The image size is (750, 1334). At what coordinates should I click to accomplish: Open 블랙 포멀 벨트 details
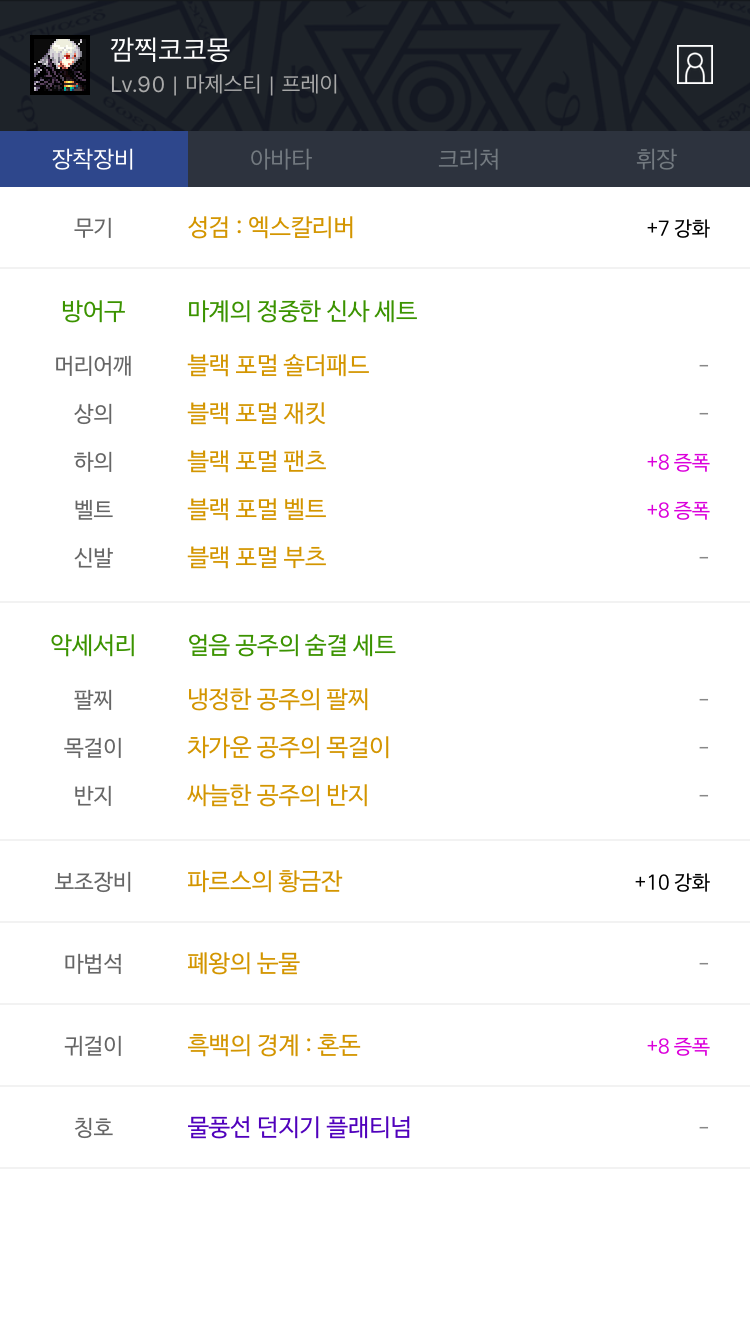point(257,509)
